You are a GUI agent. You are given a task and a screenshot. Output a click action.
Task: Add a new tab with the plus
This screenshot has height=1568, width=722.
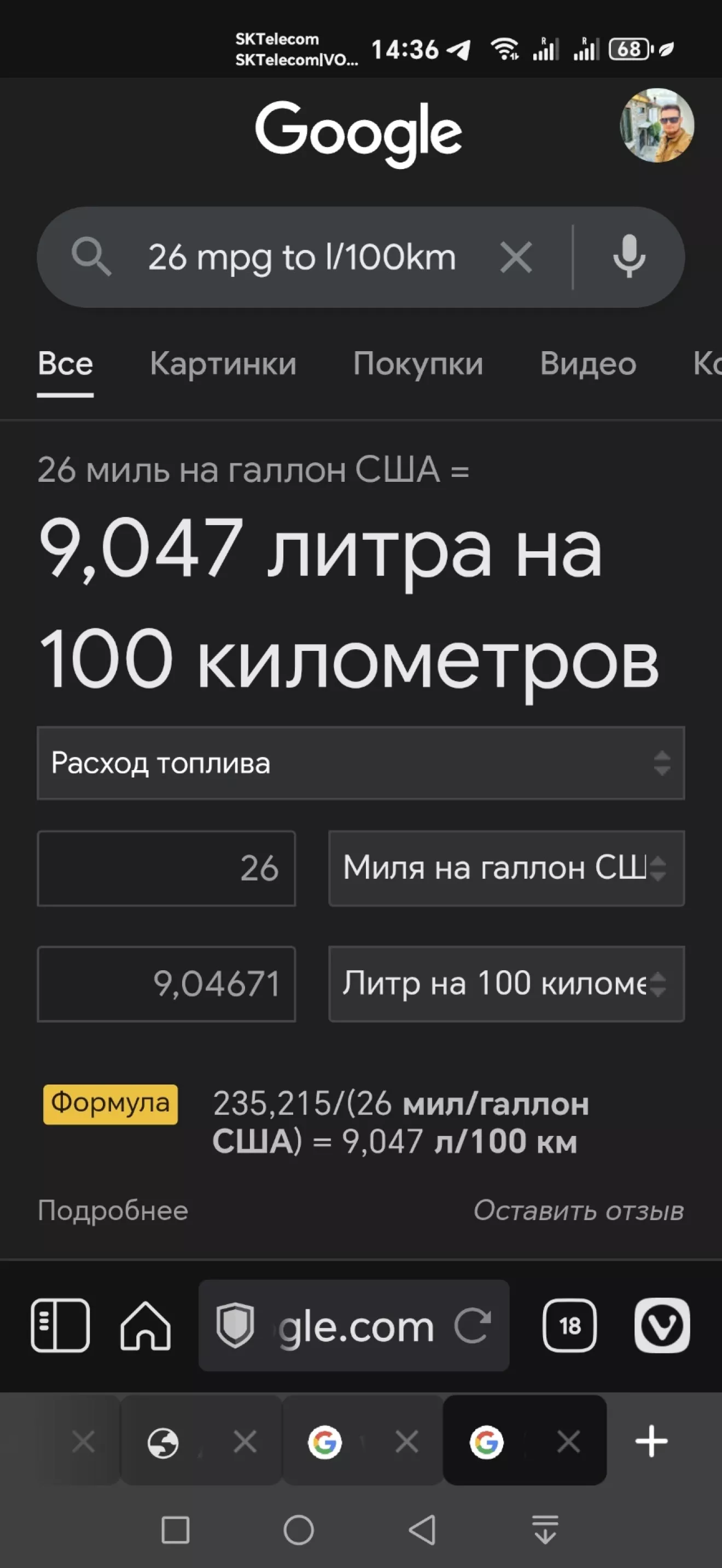[x=651, y=1441]
